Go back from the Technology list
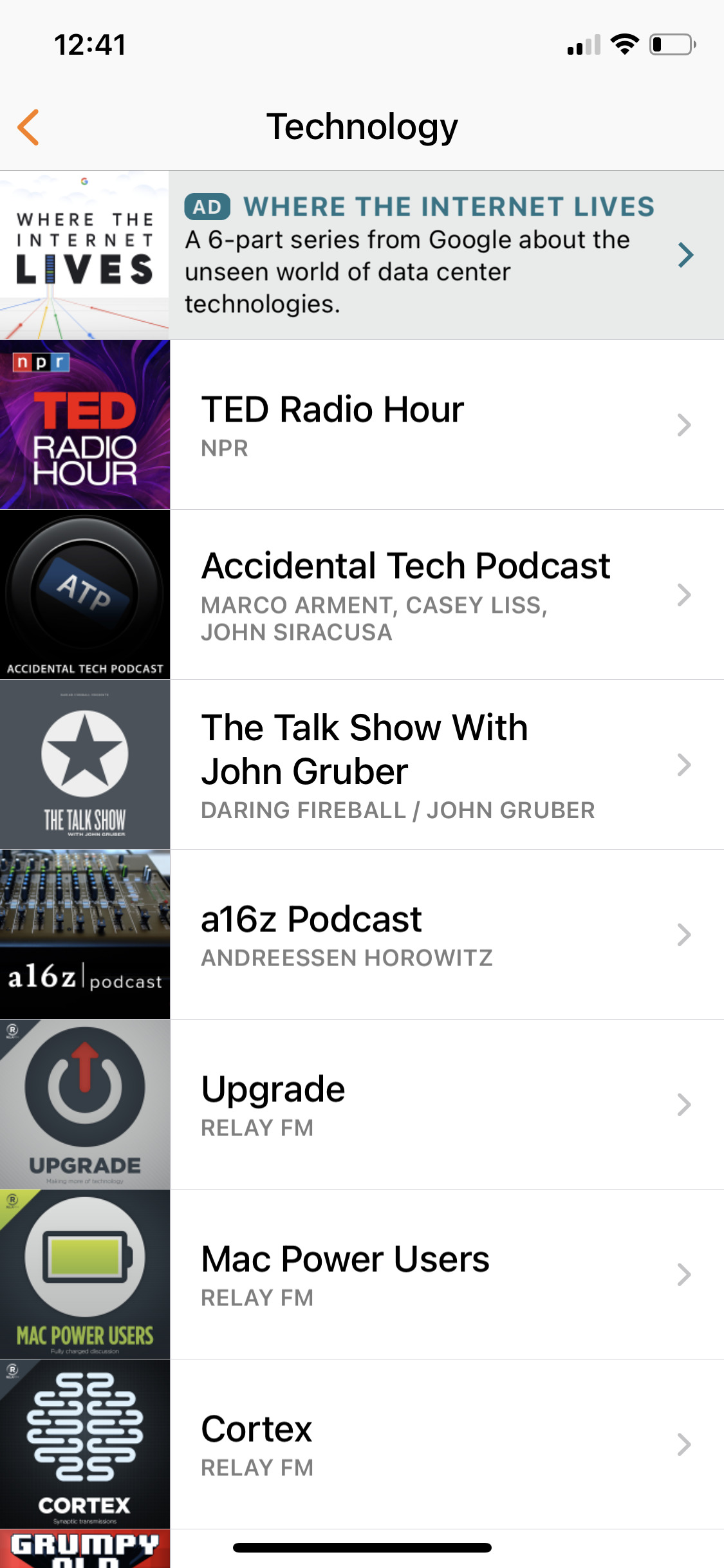724x1568 pixels. point(29,127)
